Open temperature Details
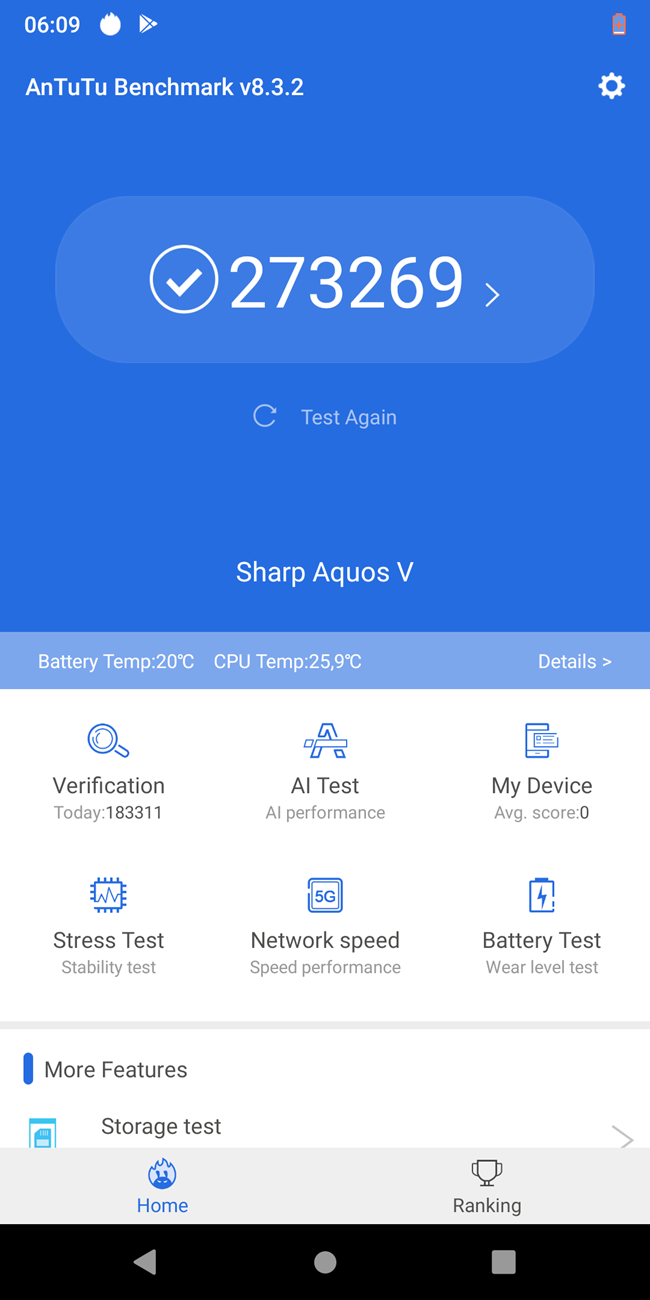The width and height of the screenshot is (650, 1300). (574, 662)
